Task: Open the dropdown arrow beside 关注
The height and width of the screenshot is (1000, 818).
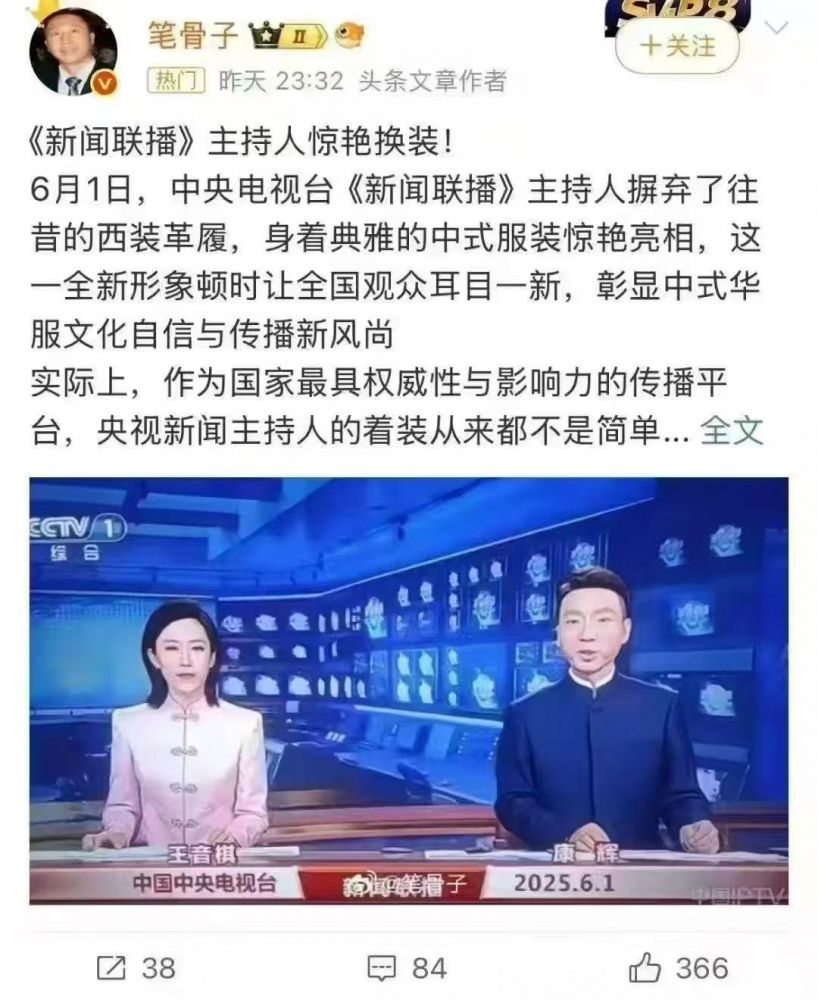Action: [x=776, y=28]
